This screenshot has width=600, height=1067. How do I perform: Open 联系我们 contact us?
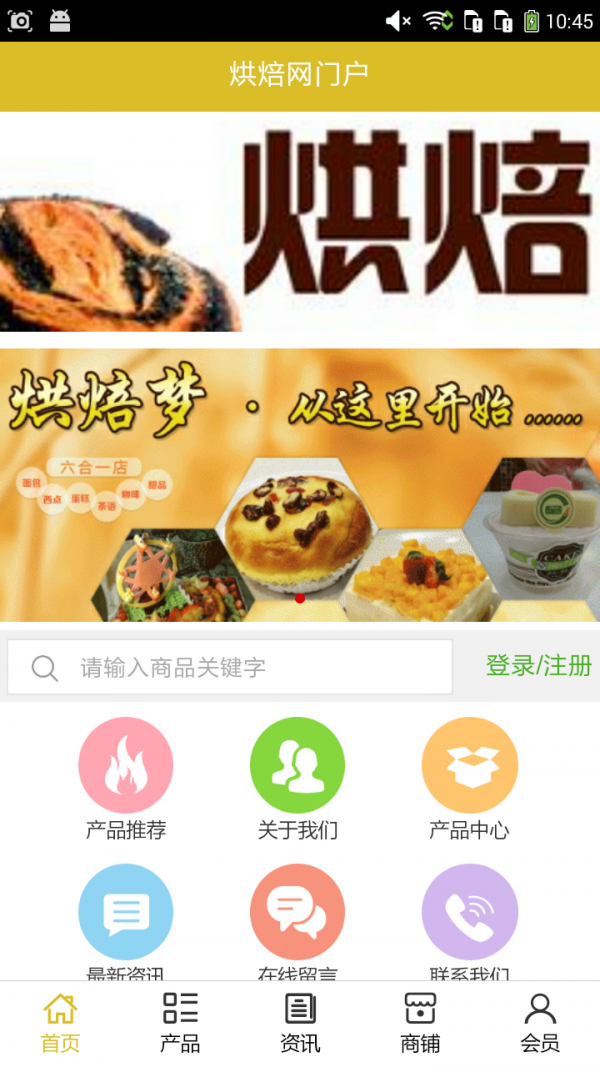pos(469,922)
